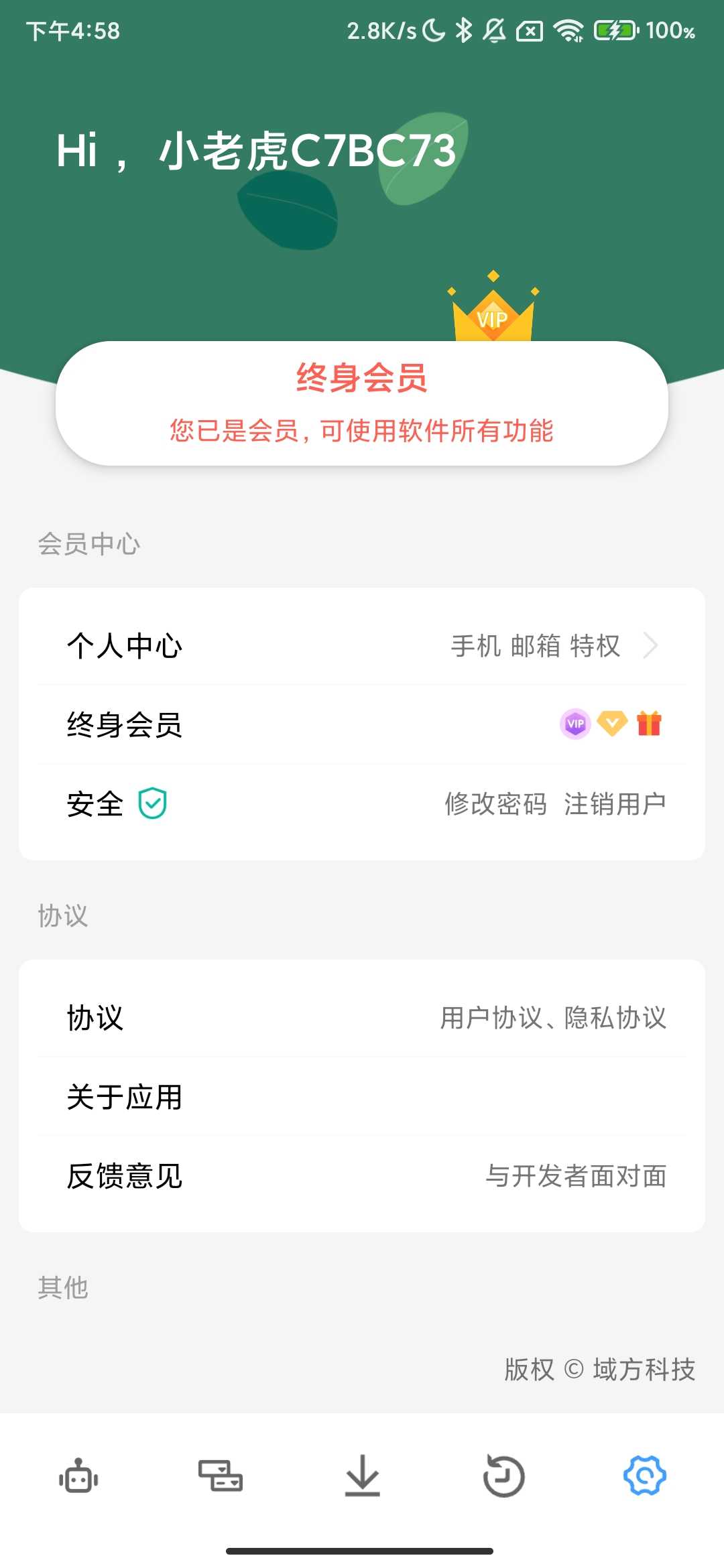Image resolution: width=724 pixels, height=1568 pixels.
Task: Click the blue settings gear icon
Action: [644, 1478]
